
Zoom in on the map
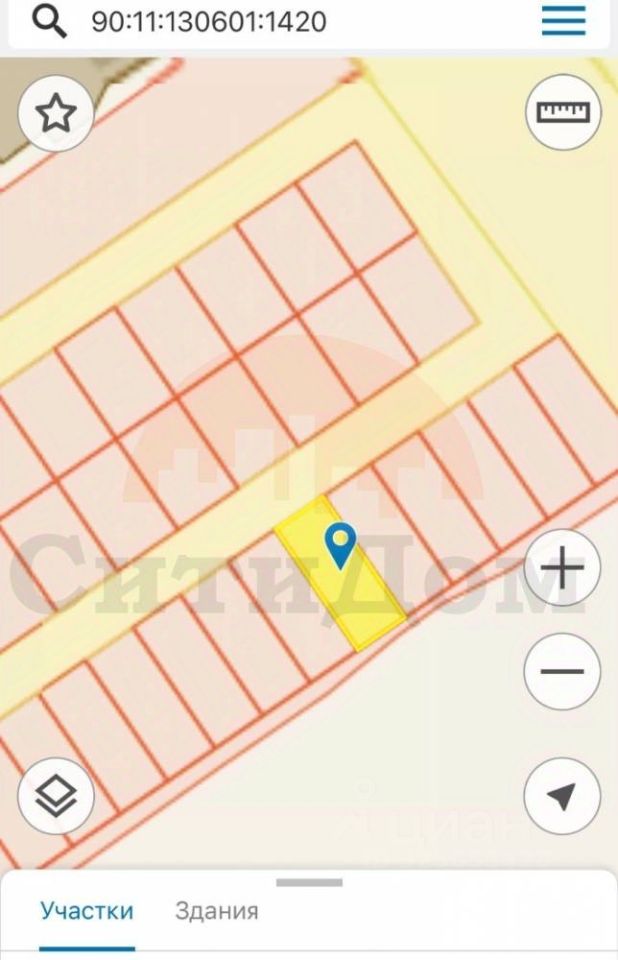pyautogui.click(x=562, y=569)
